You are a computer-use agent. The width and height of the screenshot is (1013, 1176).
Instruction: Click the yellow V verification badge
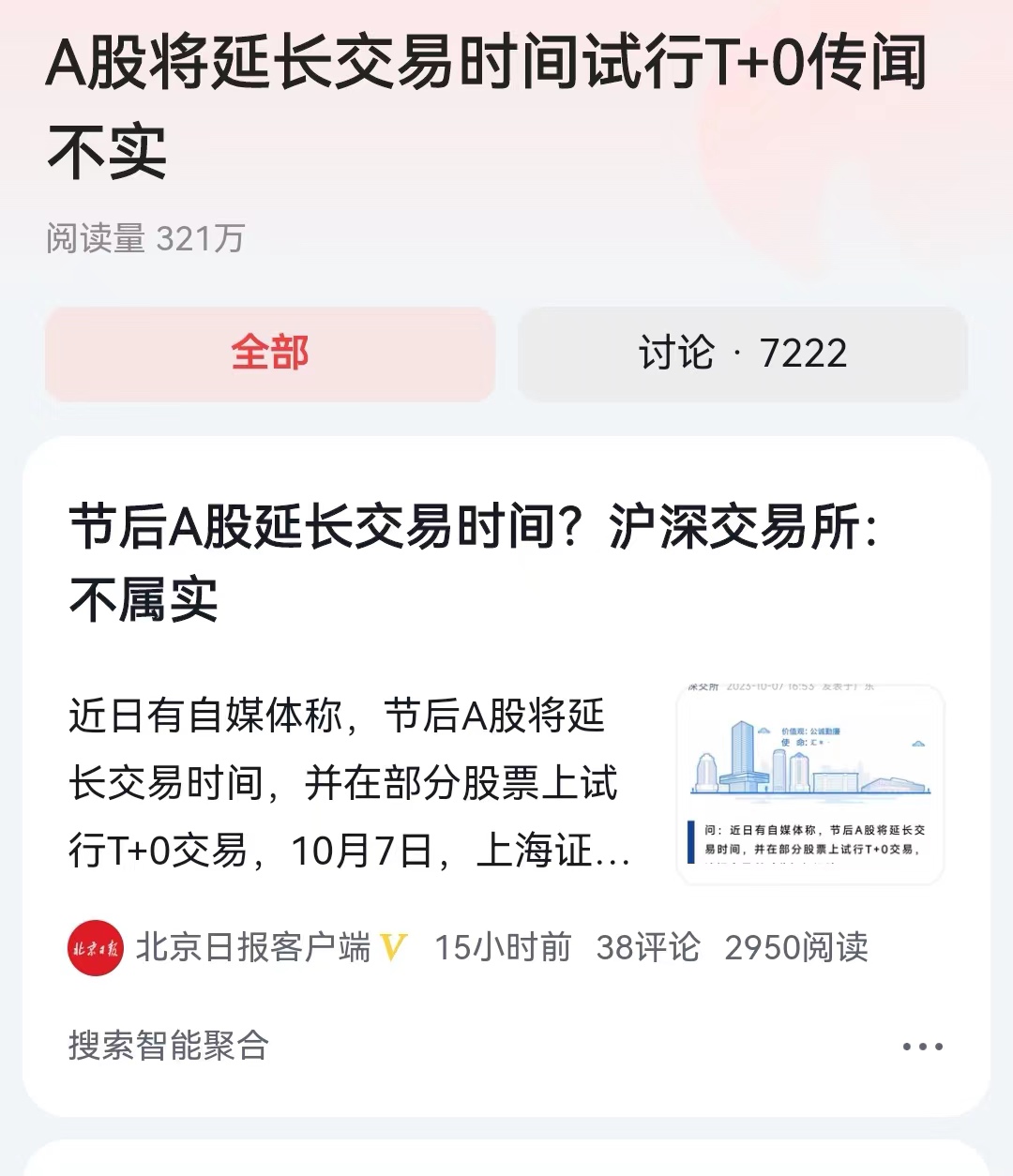[394, 948]
